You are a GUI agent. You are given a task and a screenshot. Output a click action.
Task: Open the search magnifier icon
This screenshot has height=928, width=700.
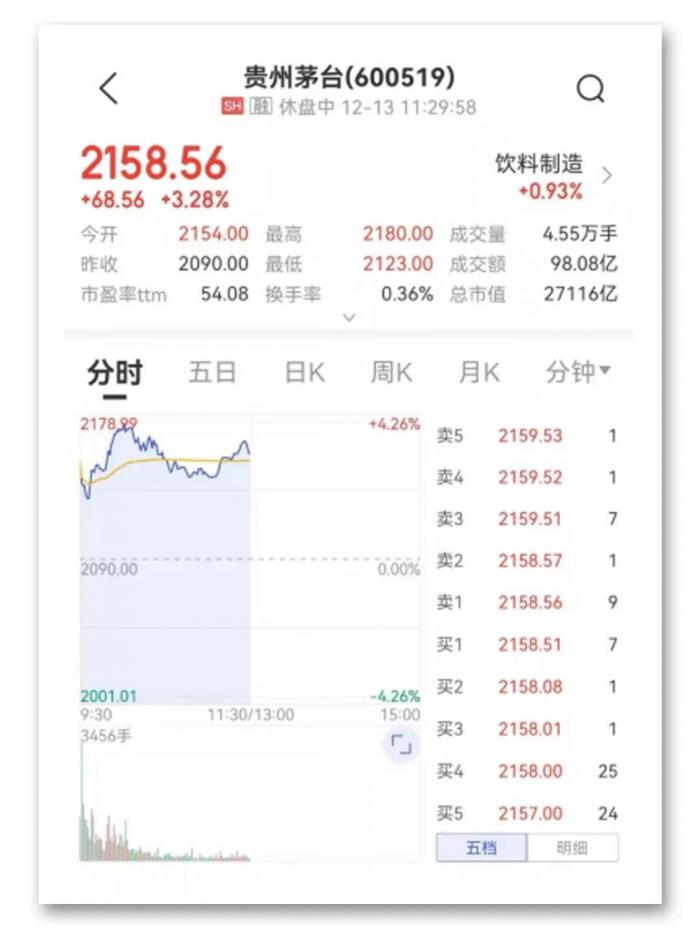coord(590,89)
